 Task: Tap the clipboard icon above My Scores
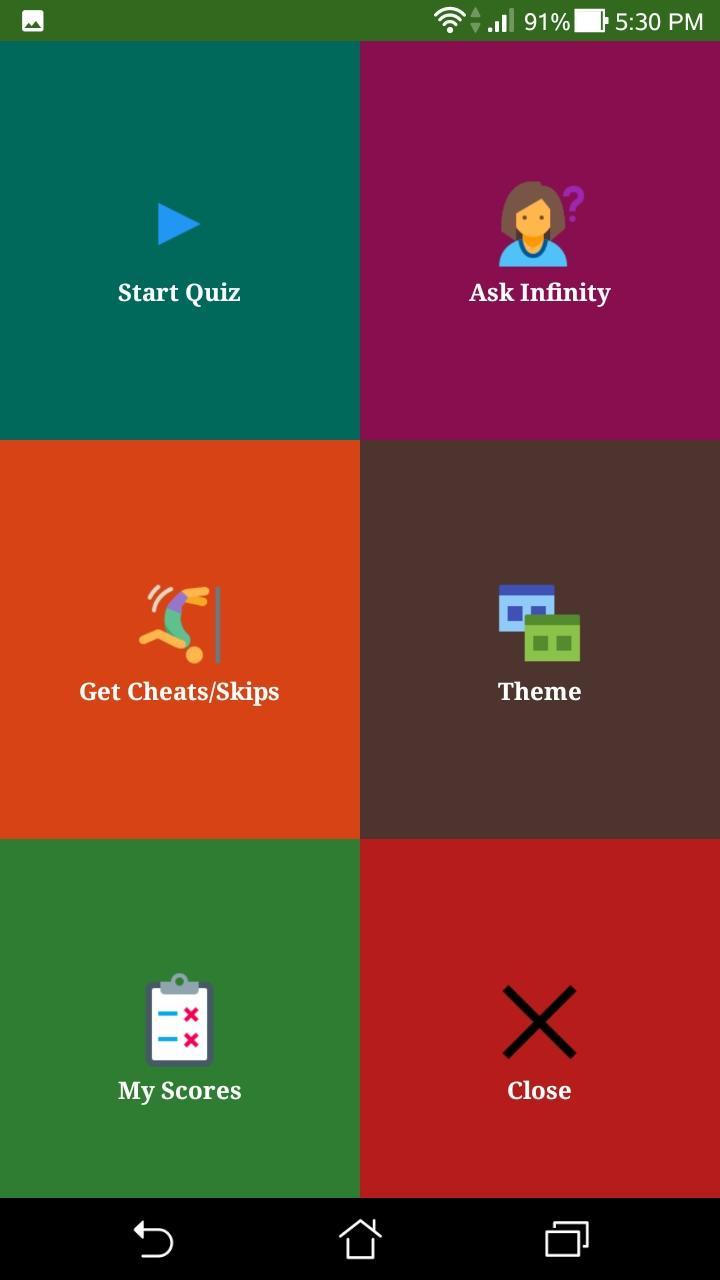pyautogui.click(x=180, y=1018)
